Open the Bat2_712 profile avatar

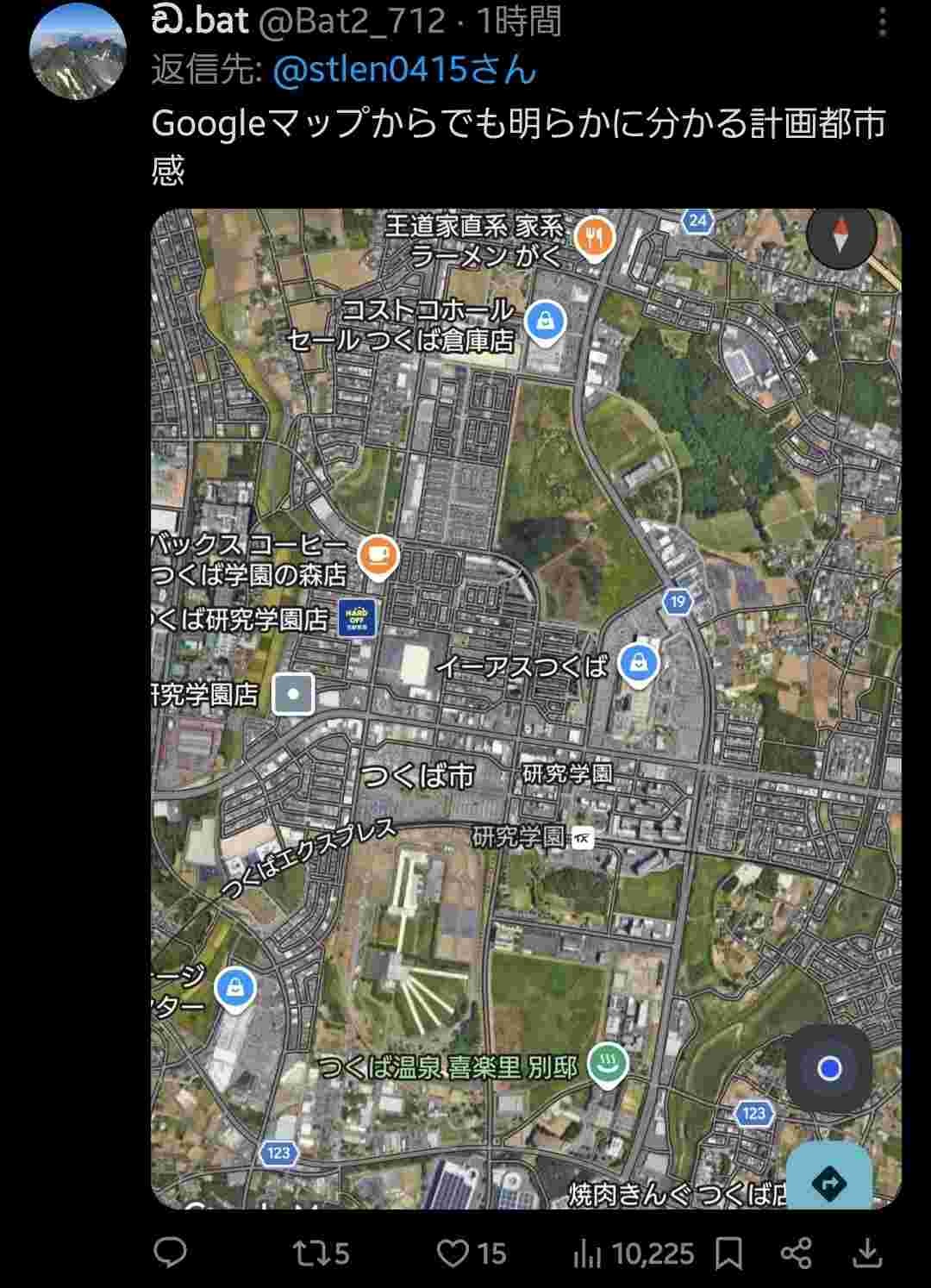[x=78, y=52]
